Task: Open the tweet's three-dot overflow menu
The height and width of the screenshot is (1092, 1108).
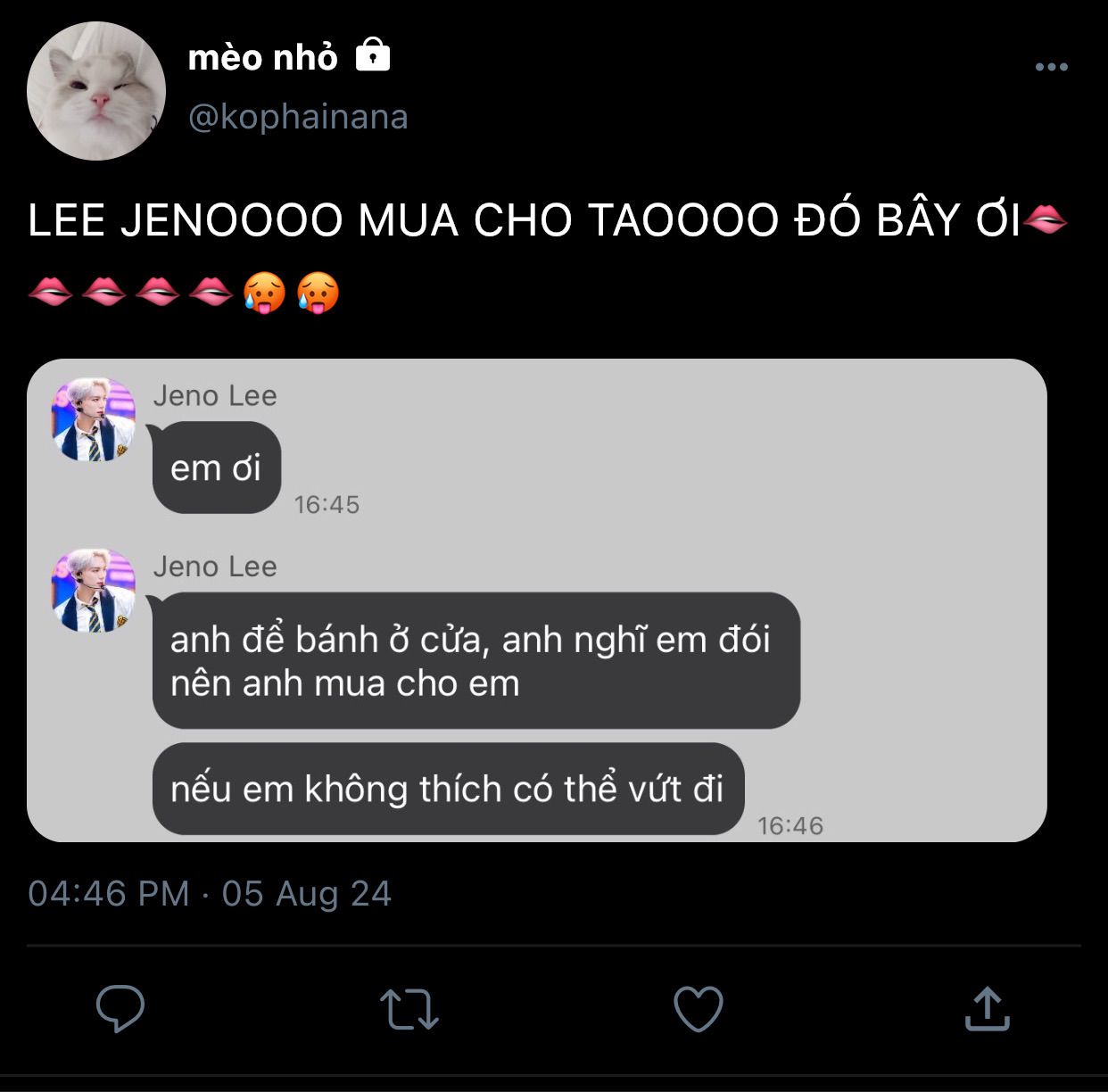Action: (1051, 67)
